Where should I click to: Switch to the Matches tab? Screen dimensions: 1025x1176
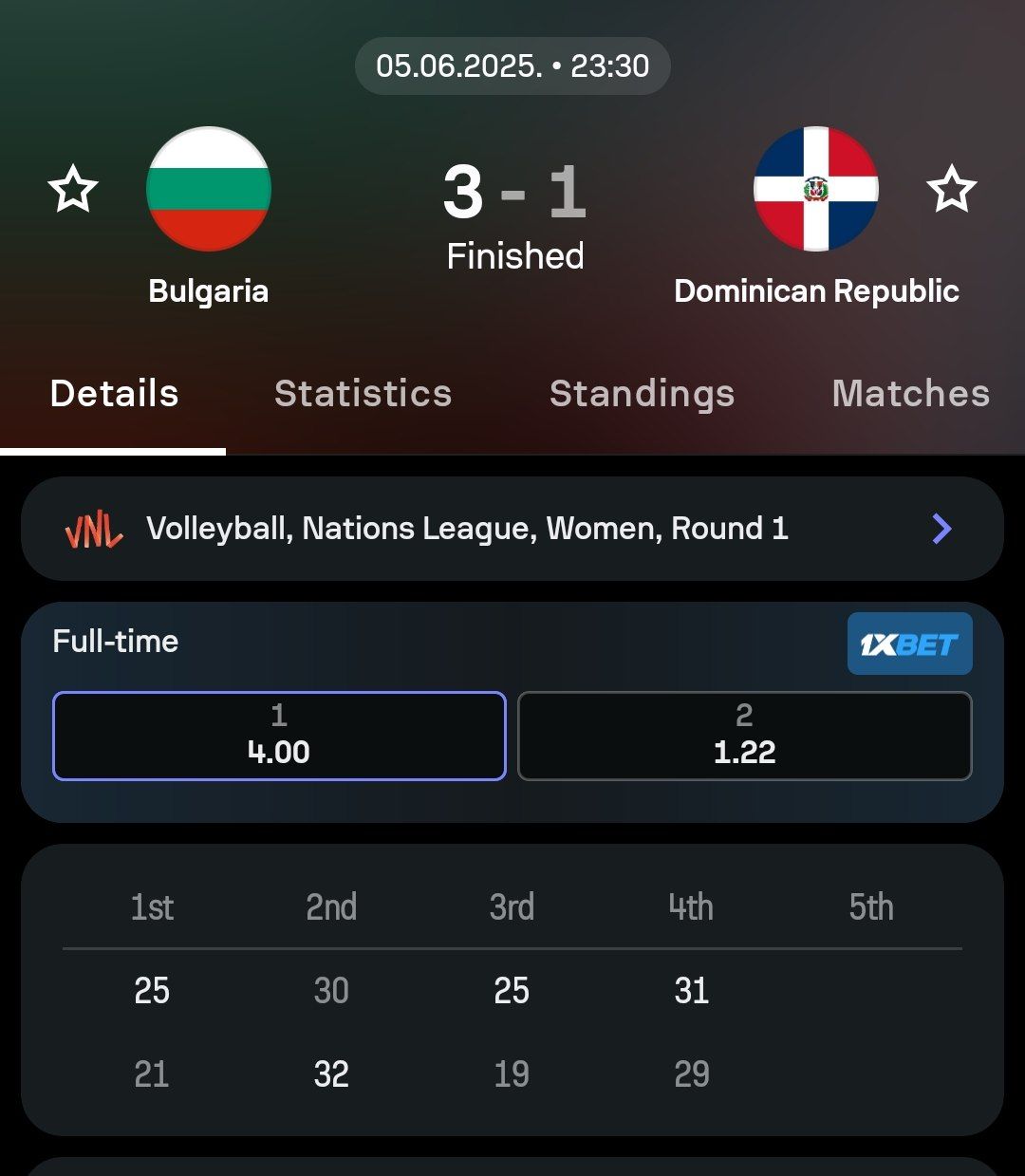910,394
